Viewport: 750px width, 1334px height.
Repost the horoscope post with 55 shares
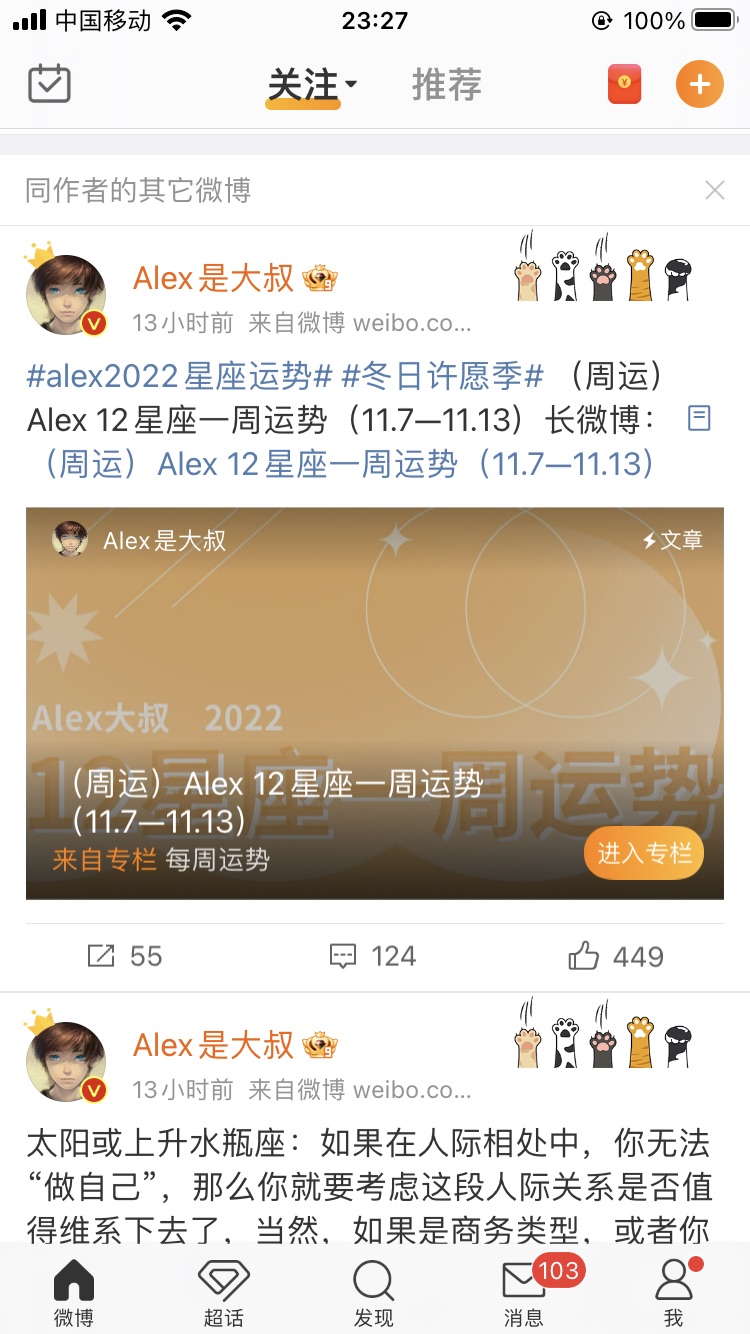[124, 956]
